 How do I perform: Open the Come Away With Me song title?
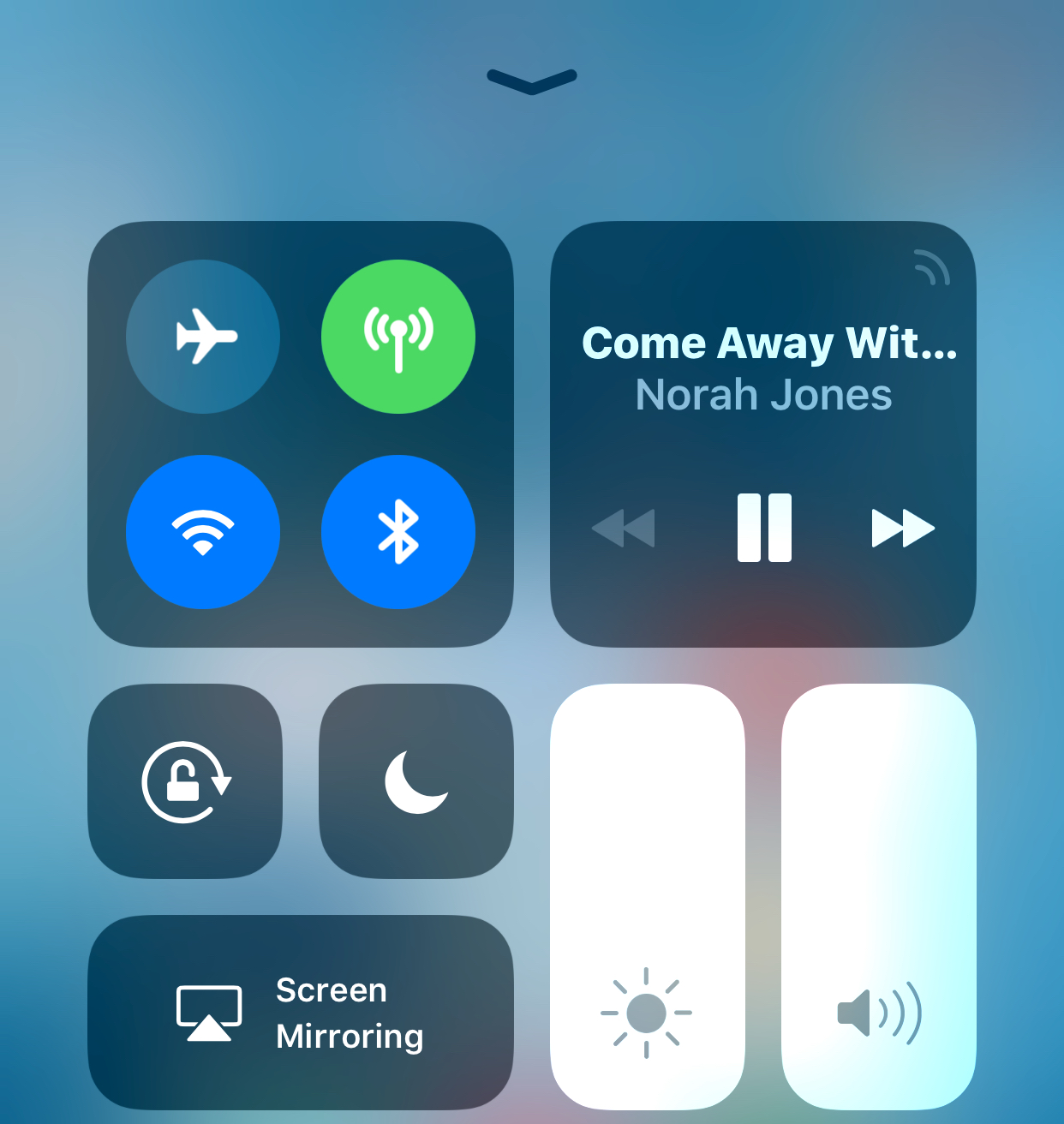pyautogui.click(x=768, y=344)
